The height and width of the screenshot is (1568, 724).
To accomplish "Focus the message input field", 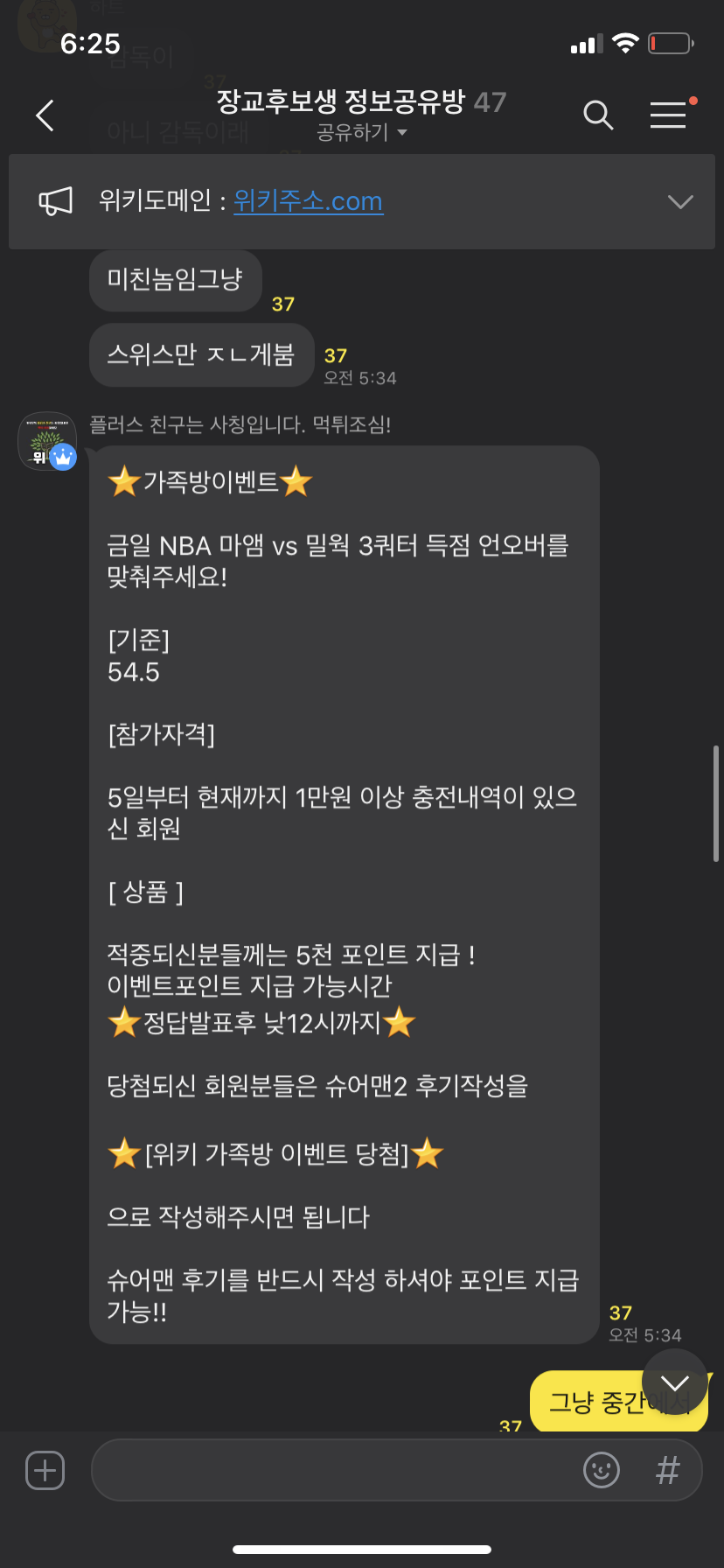I will pos(332,1470).
